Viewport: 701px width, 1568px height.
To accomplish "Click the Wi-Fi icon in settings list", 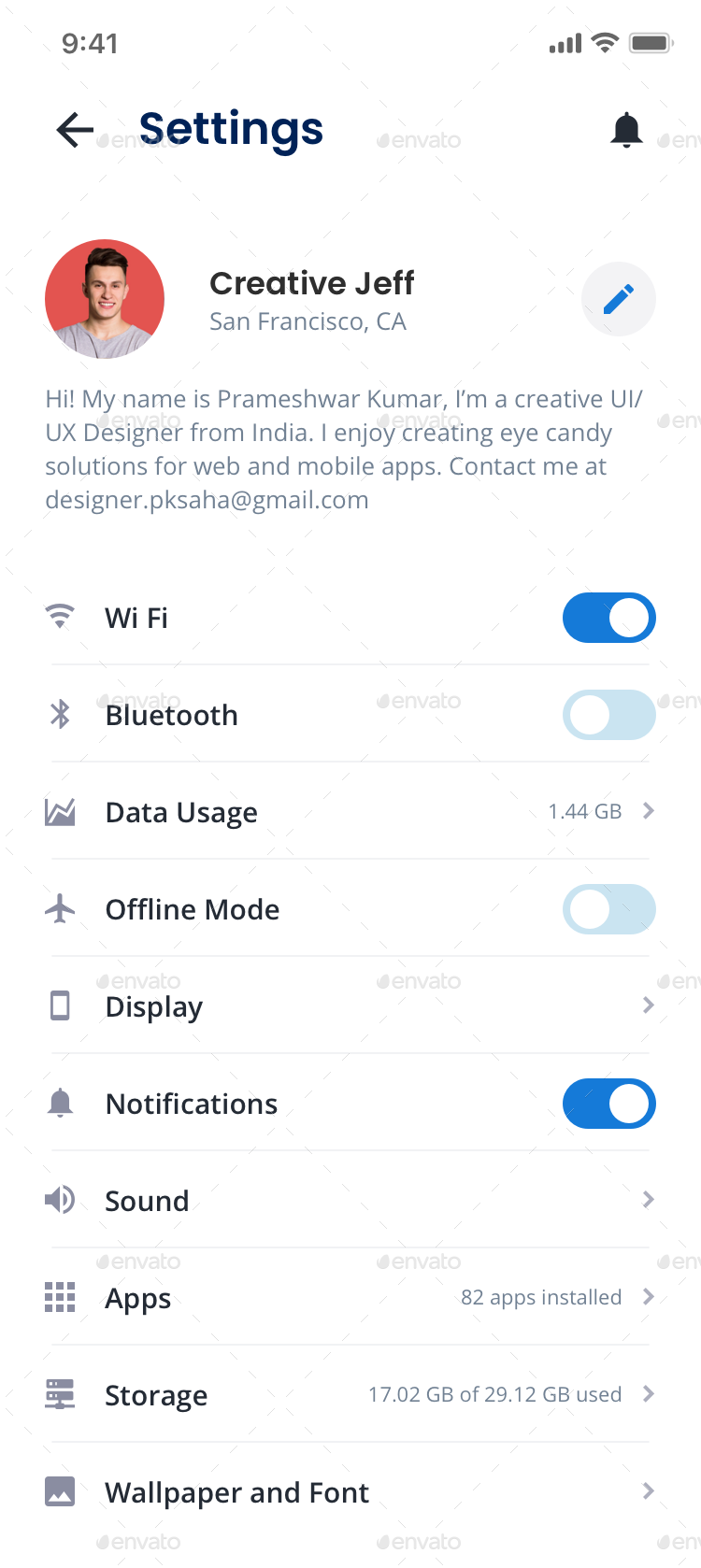I will (x=59, y=617).
